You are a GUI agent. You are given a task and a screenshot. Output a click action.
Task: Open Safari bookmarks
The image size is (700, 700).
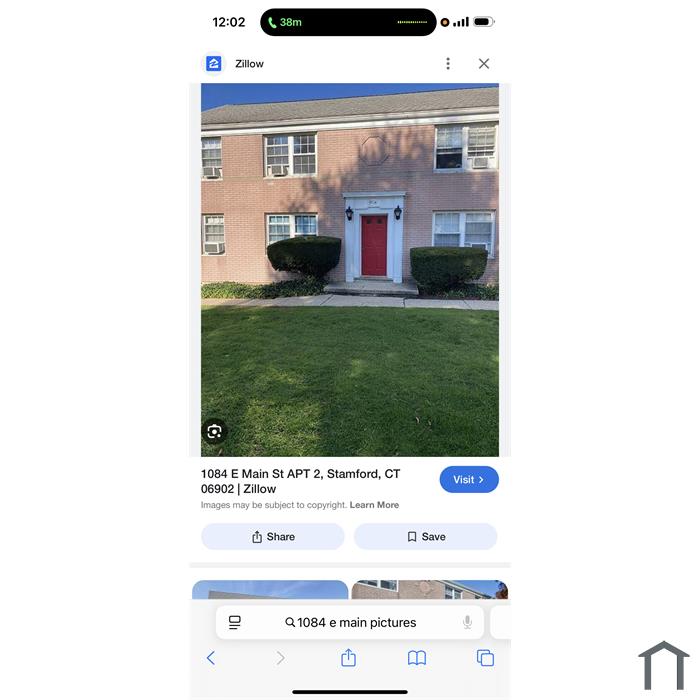[417, 658]
